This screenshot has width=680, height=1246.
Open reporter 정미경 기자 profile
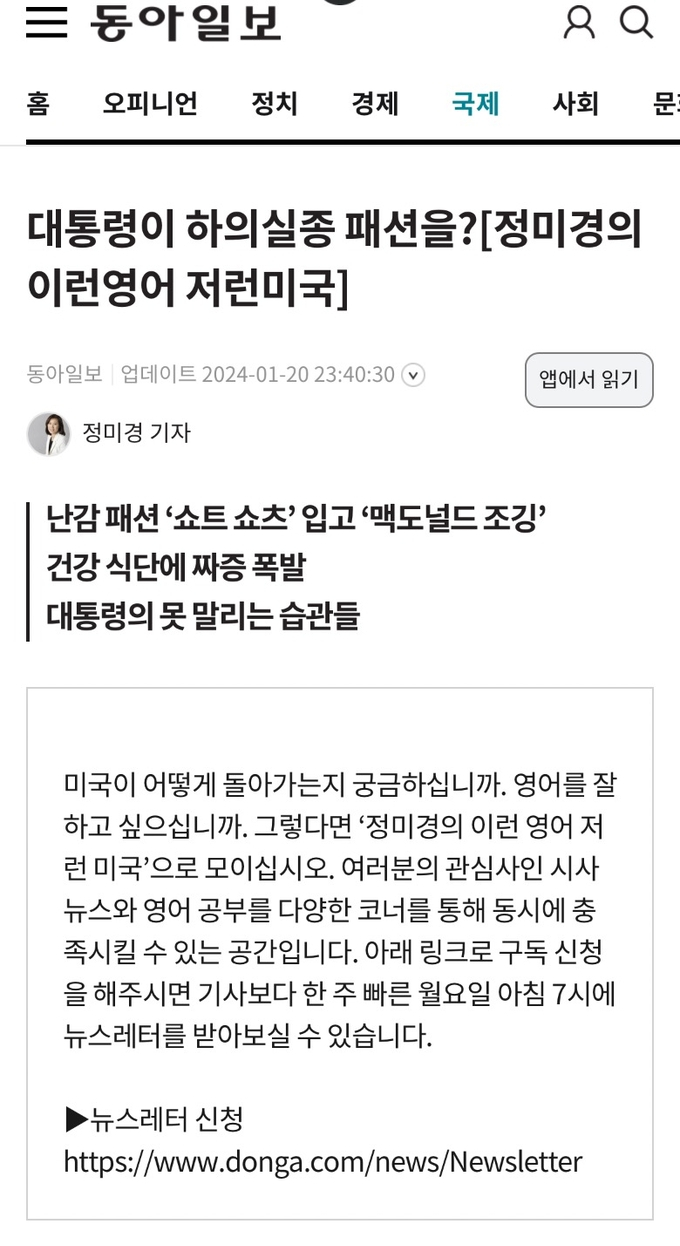pyautogui.click(x=109, y=433)
